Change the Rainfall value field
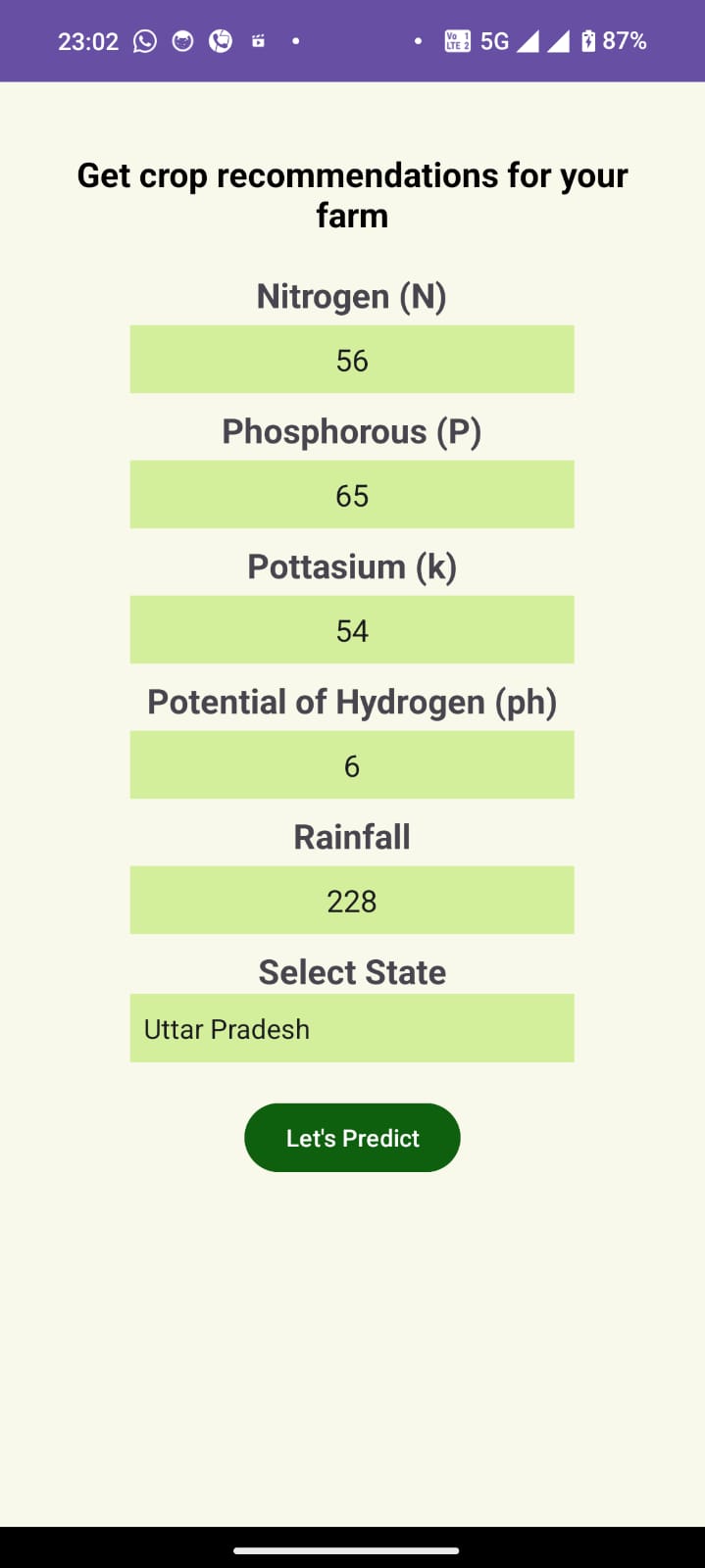Image resolution: width=705 pixels, height=1568 pixels. [x=352, y=901]
